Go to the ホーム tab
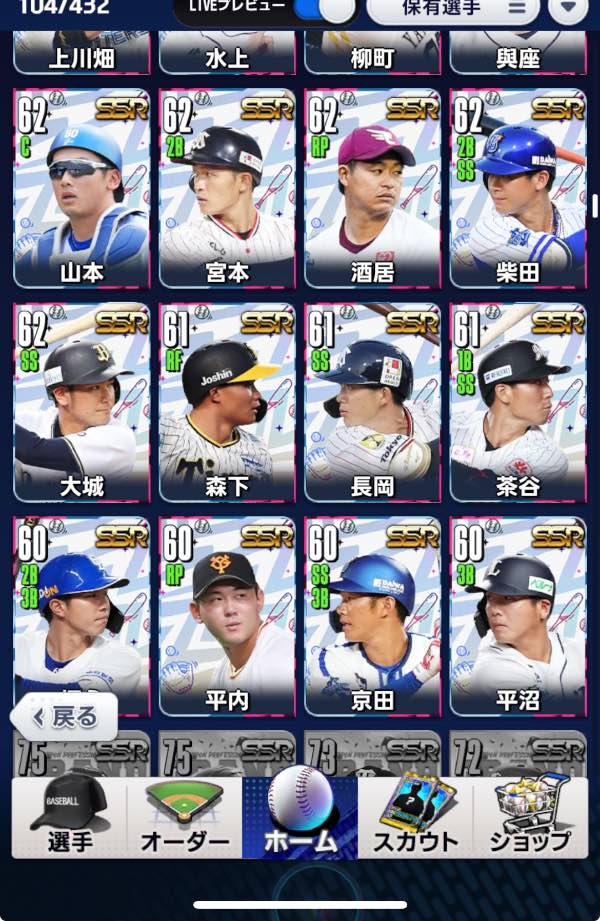 [300, 818]
